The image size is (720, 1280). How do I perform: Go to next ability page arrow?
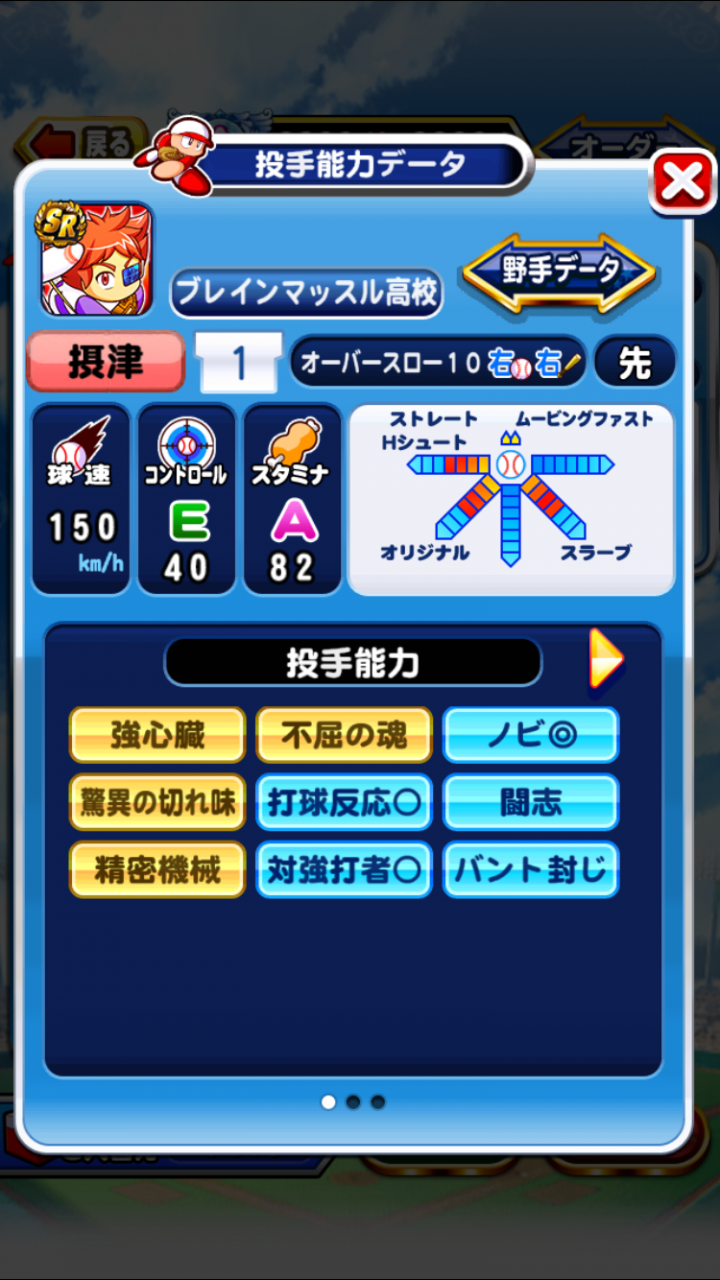point(606,659)
